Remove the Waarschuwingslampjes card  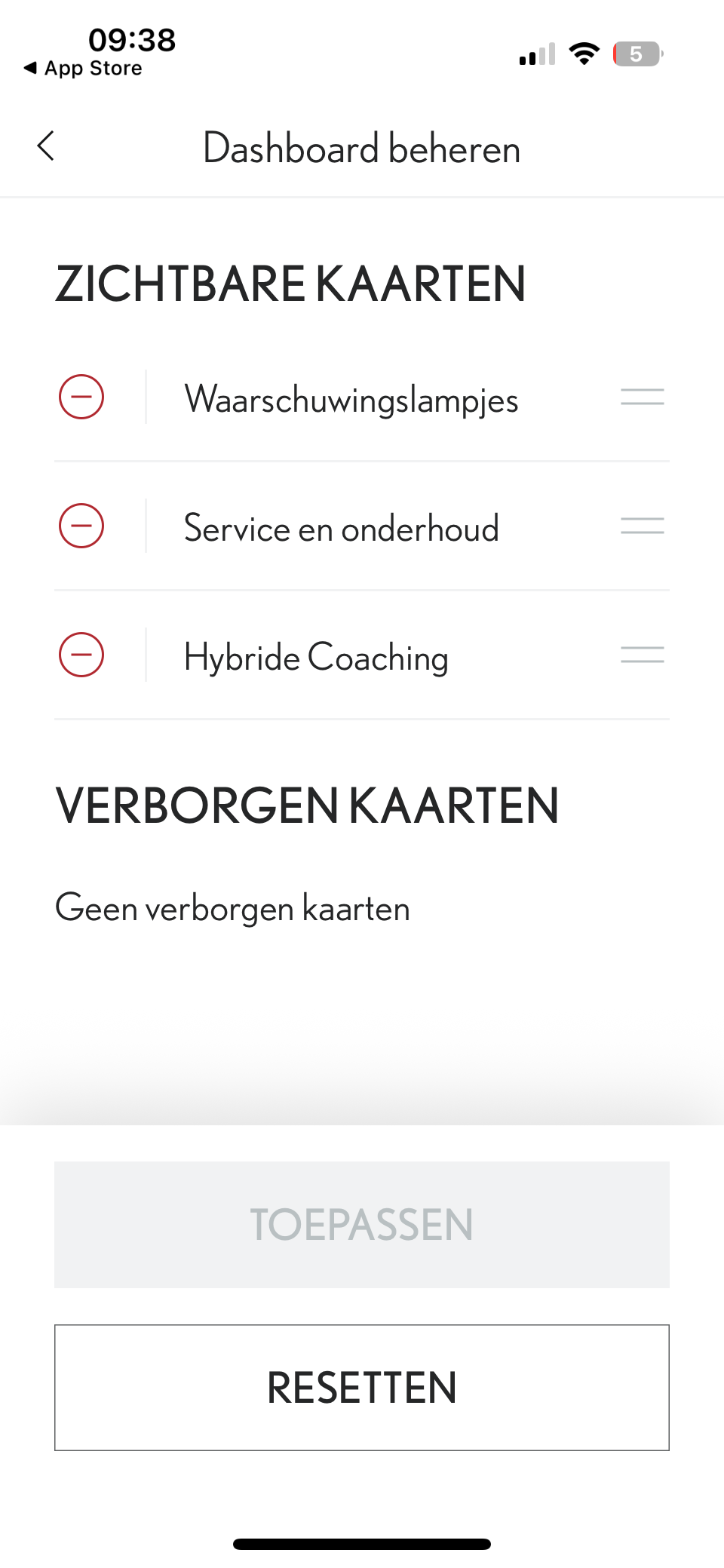pos(81,397)
